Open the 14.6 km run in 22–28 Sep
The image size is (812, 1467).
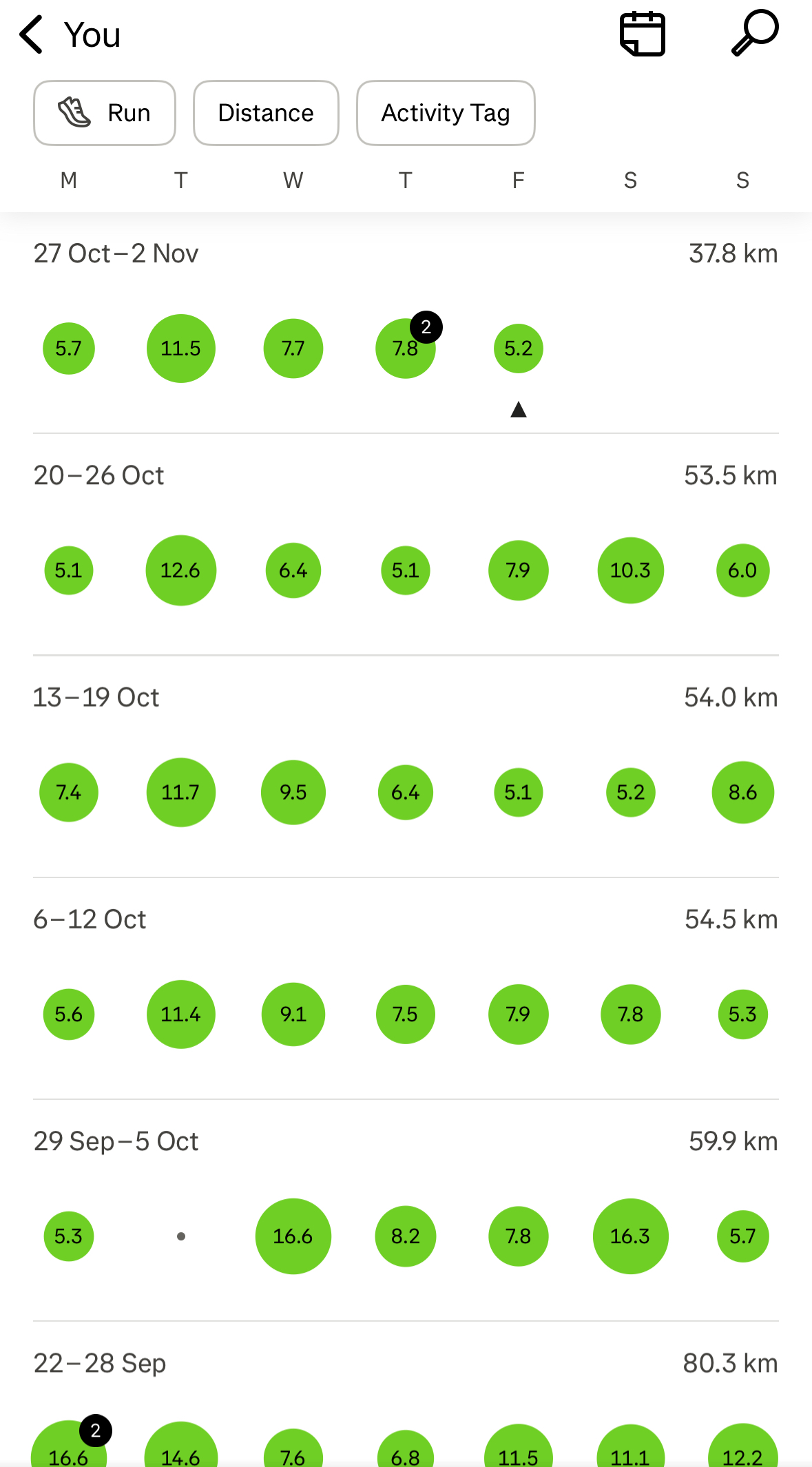pos(180,1450)
